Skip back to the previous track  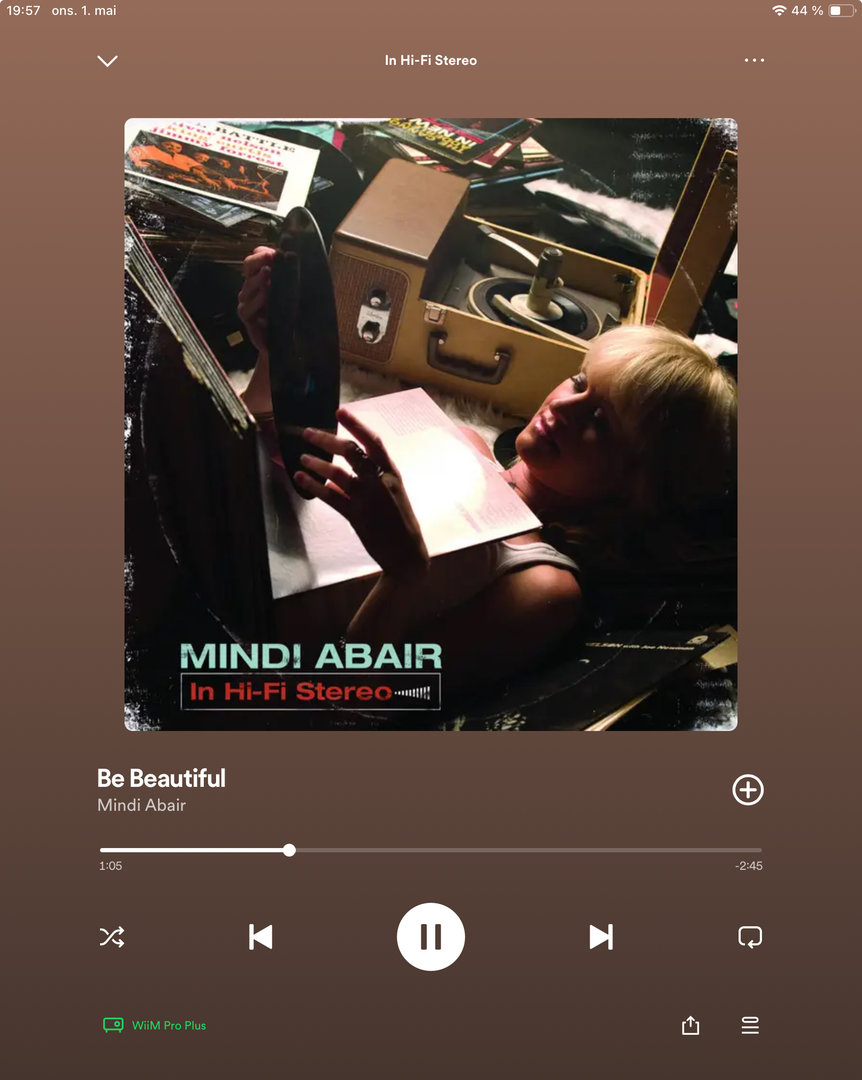pos(260,937)
